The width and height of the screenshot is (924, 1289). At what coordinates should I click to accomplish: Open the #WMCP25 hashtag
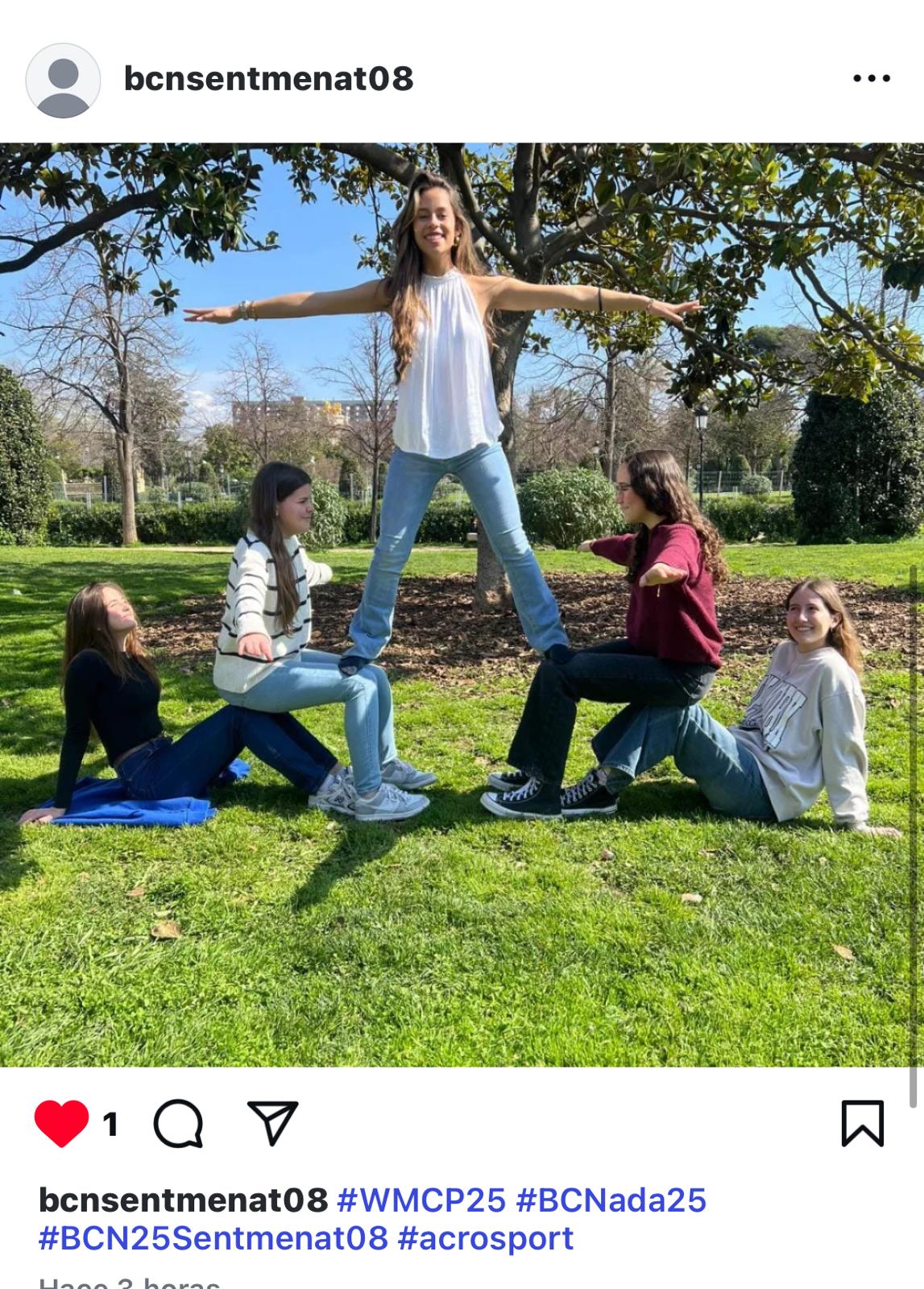click(421, 1200)
